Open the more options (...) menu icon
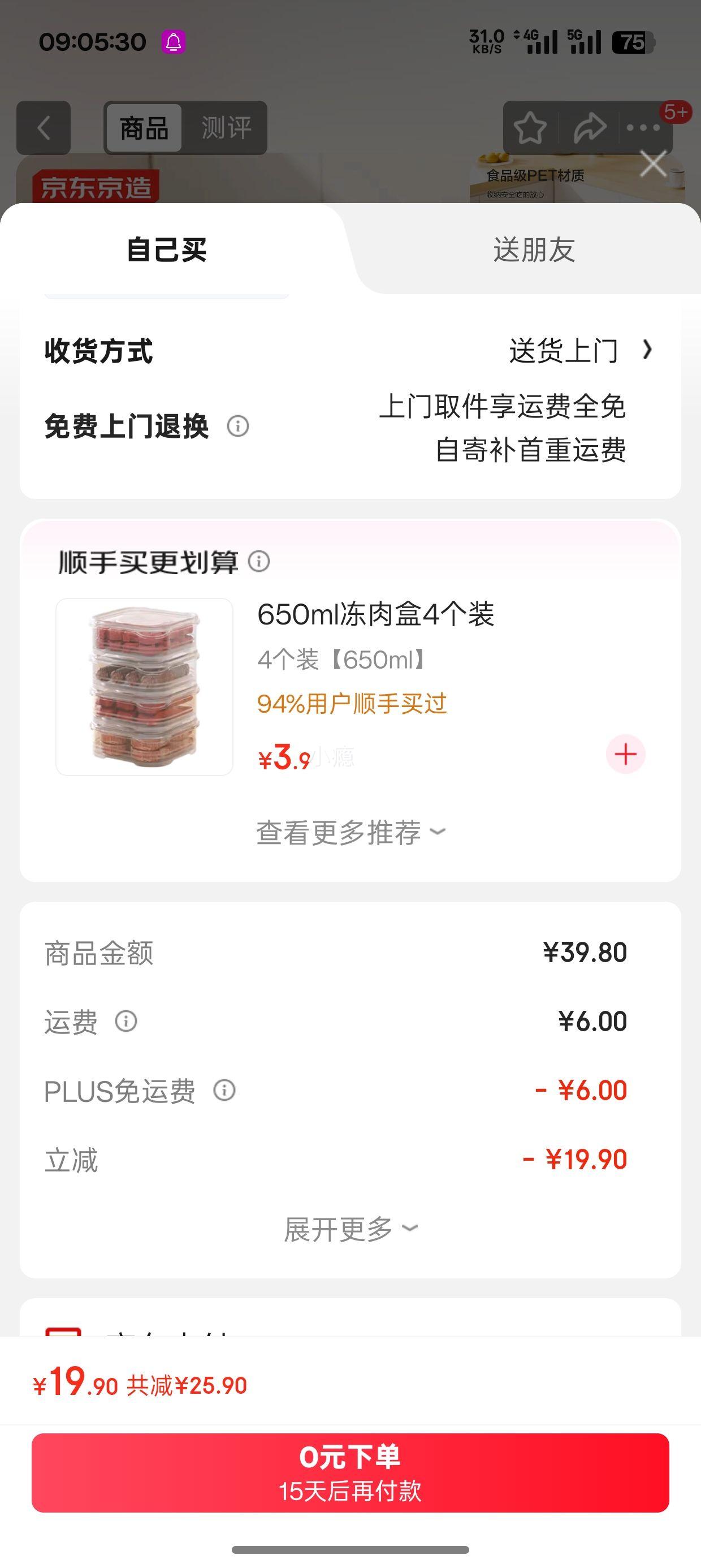 (x=643, y=128)
